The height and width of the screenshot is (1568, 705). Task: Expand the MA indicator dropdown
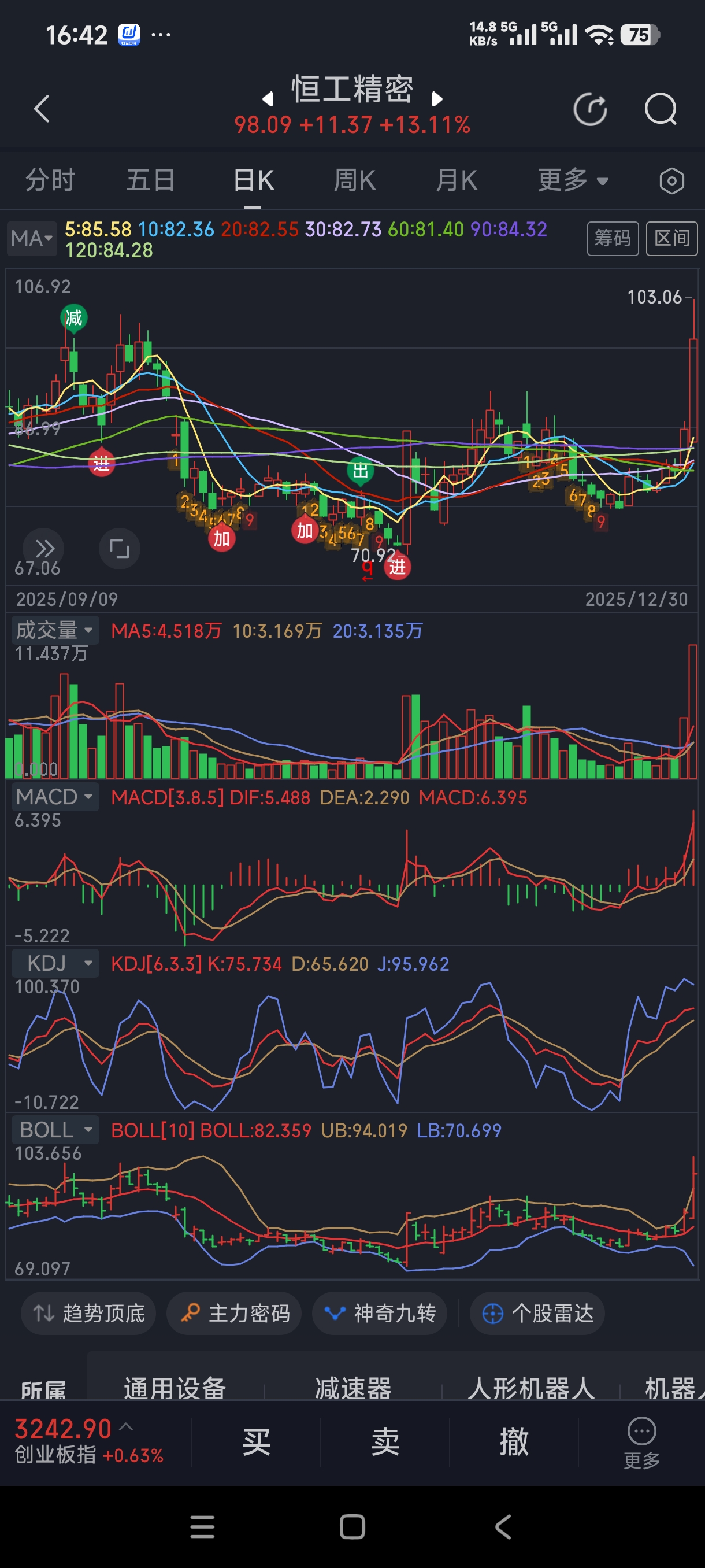pos(32,238)
